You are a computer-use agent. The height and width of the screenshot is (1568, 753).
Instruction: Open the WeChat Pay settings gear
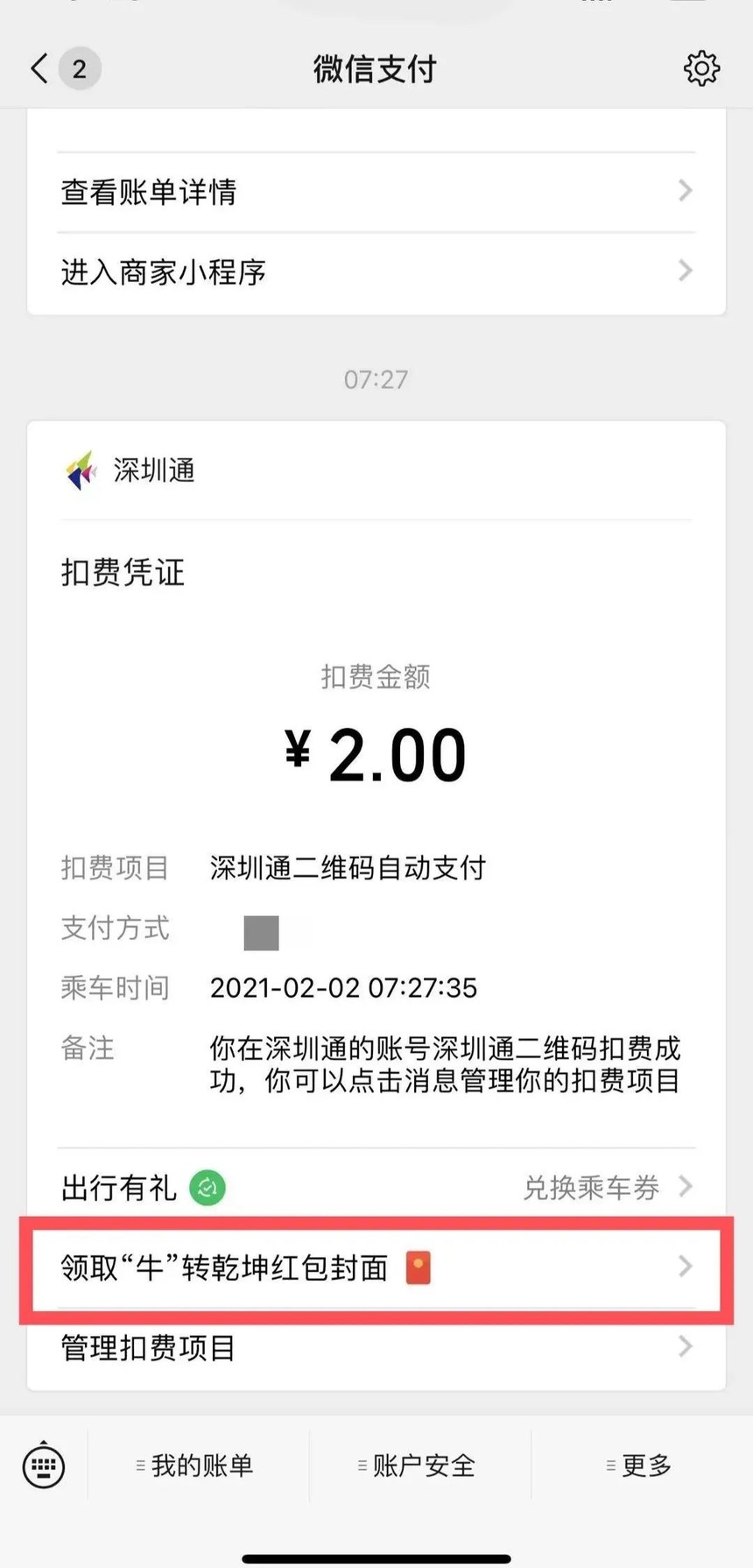pyautogui.click(x=701, y=68)
